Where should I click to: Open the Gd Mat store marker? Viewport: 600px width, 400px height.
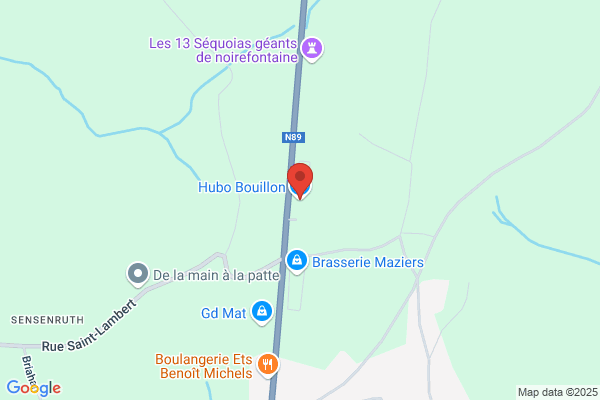point(262,312)
